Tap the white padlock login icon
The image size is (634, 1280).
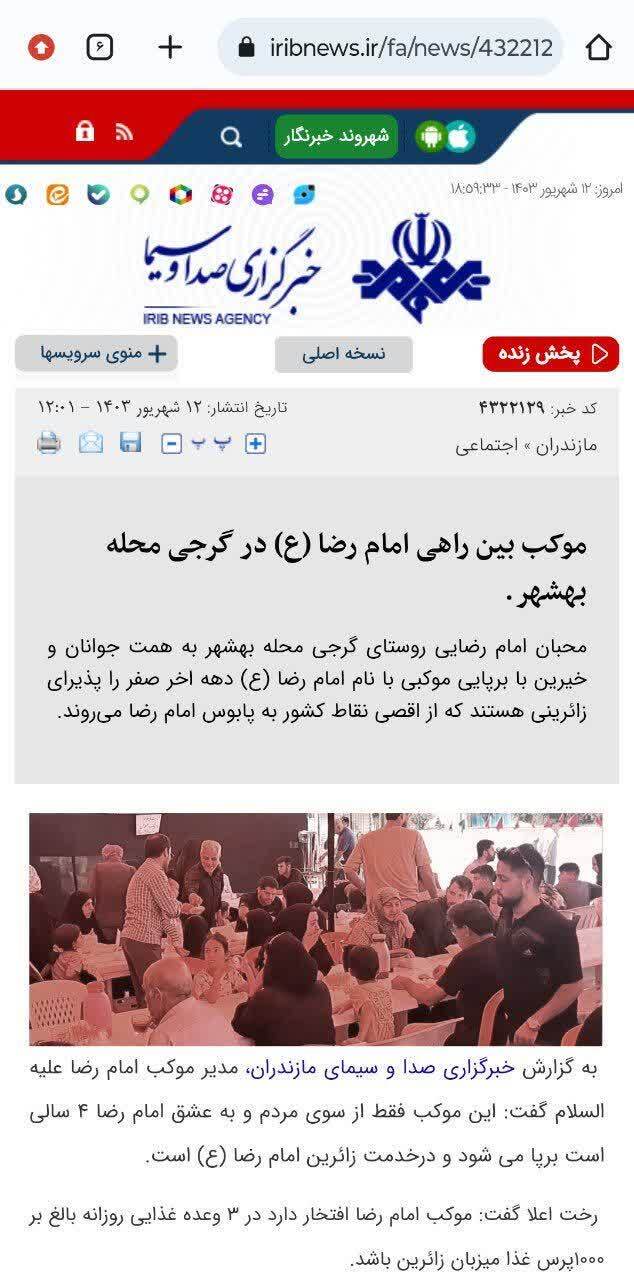pos(85,131)
